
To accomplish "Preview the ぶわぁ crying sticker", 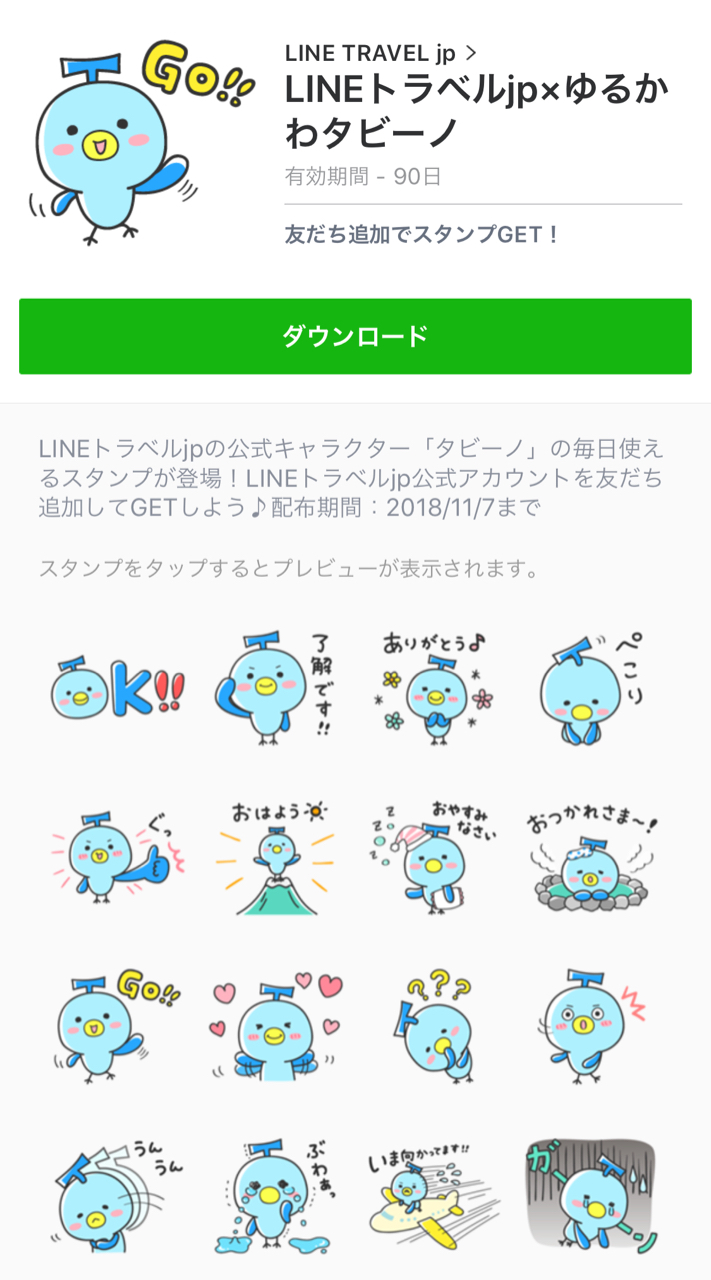I will [x=272, y=1195].
